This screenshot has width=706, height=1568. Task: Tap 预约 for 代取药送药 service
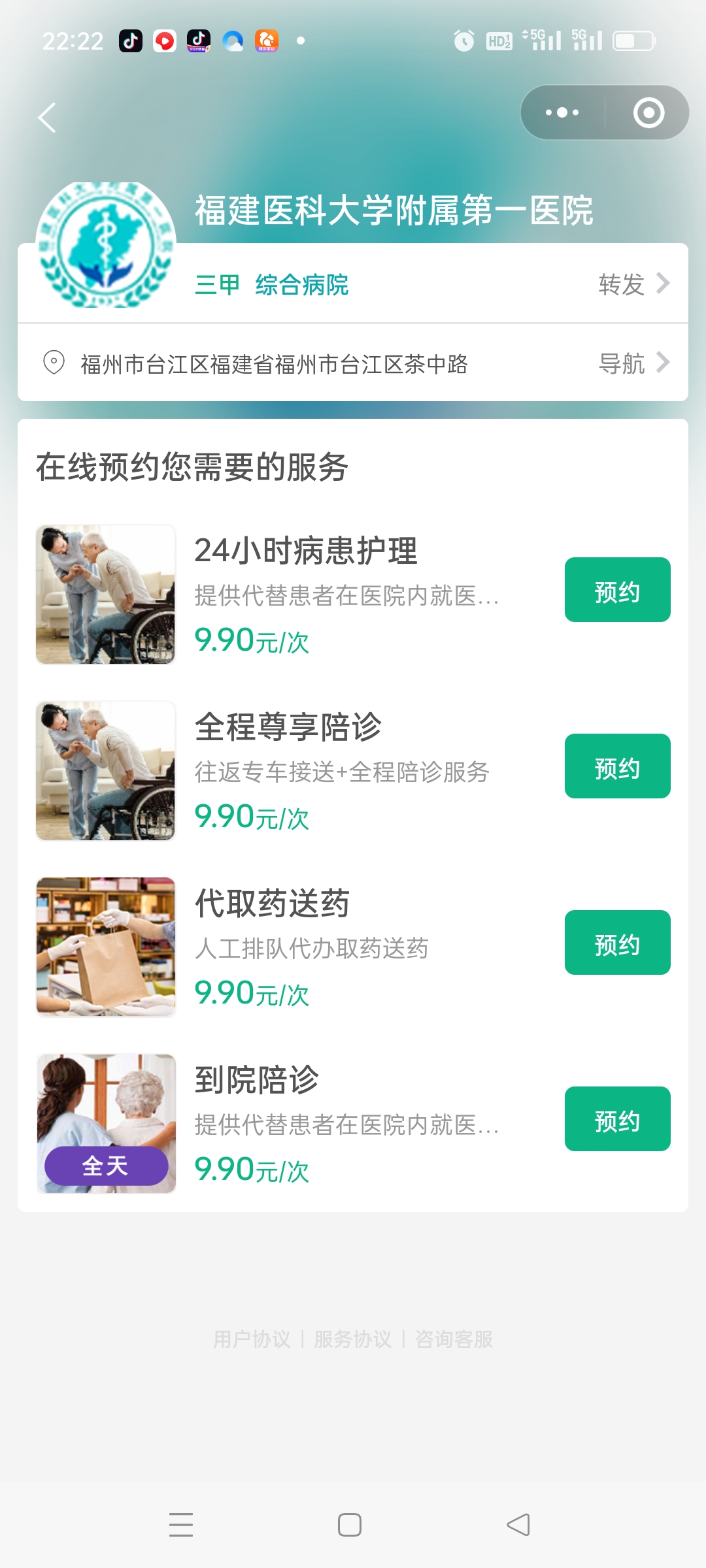(616, 942)
